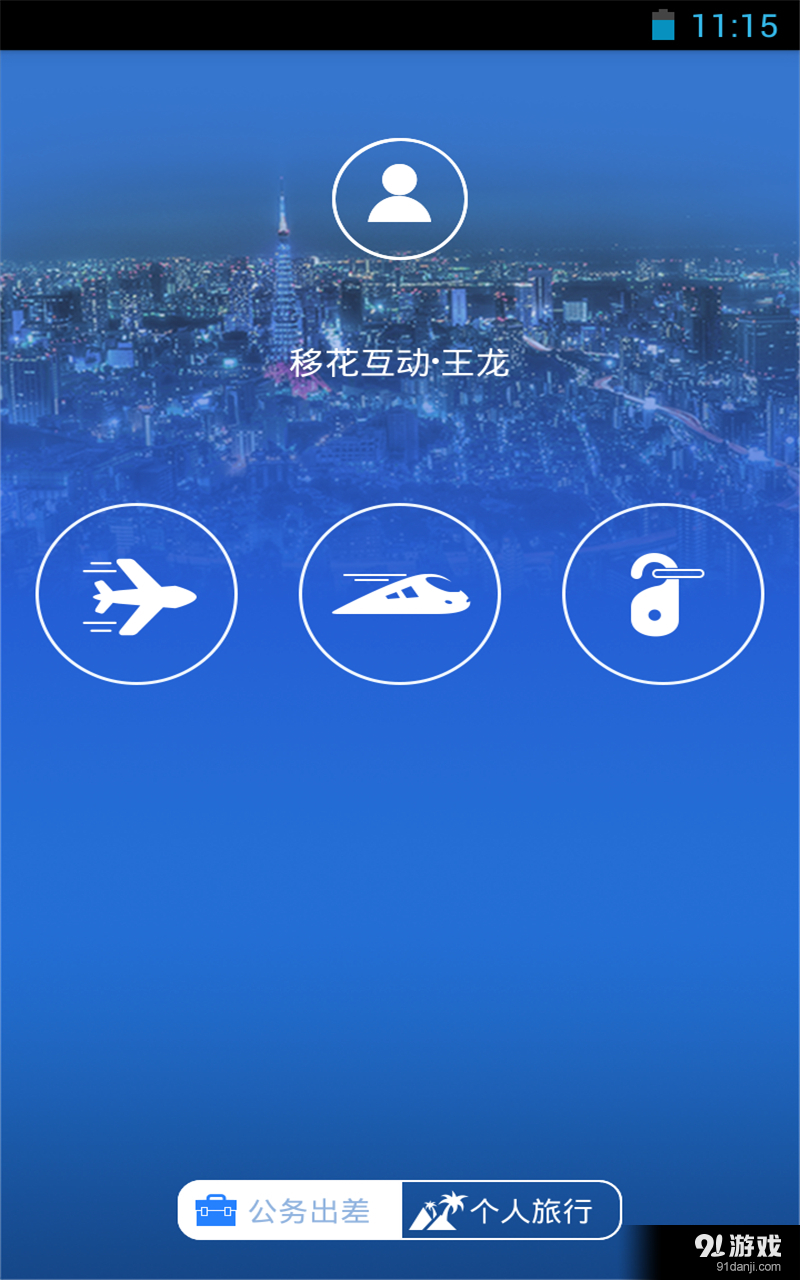Click the briefcase icon on 公务出差 tab

point(217,1210)
